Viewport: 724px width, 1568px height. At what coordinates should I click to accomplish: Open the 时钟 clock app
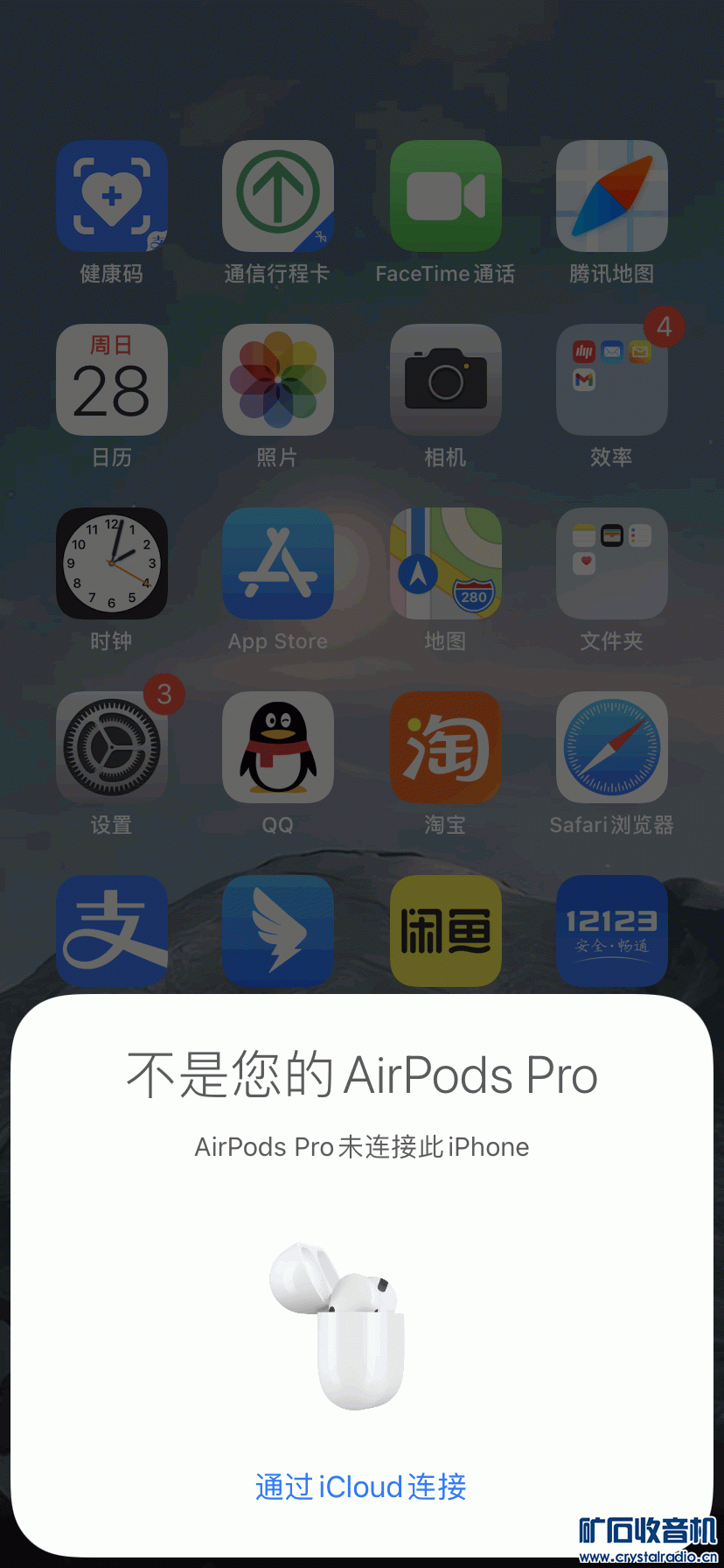[x=112, y=563]
